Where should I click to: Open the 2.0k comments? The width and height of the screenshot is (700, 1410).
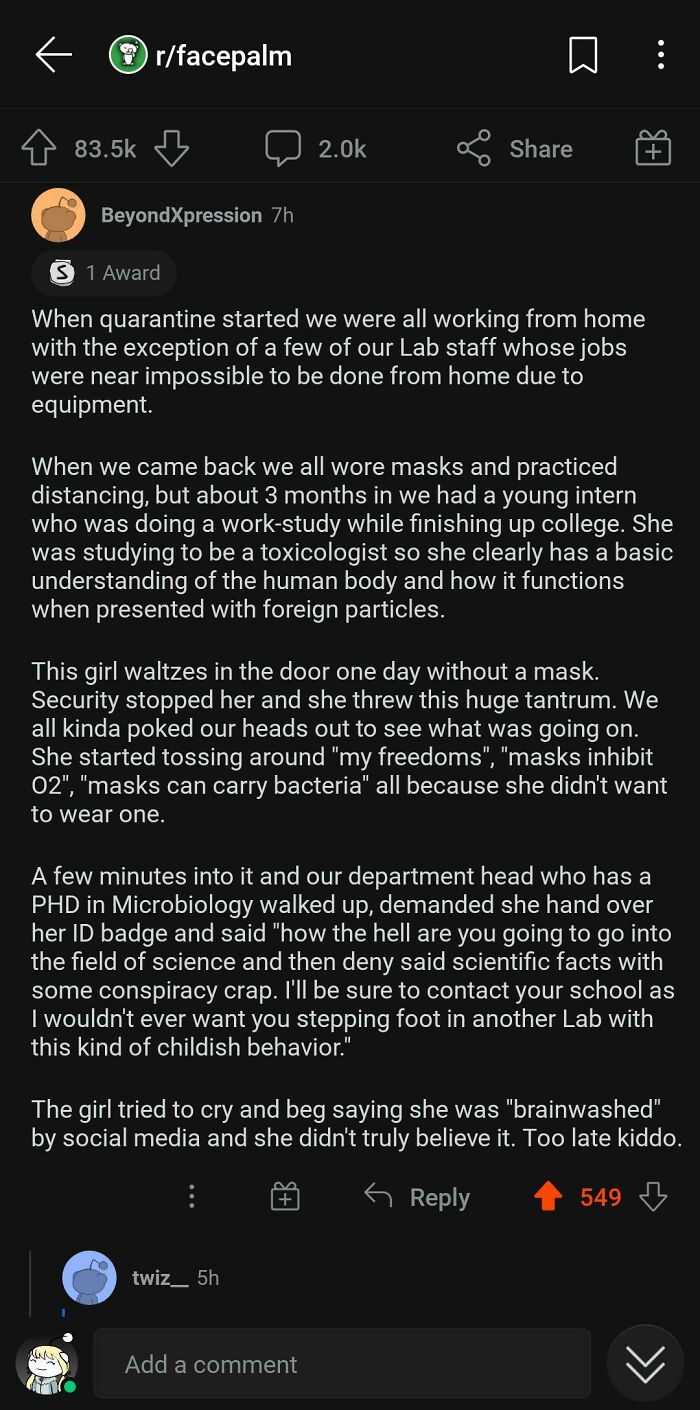click(x=316, y=149)
